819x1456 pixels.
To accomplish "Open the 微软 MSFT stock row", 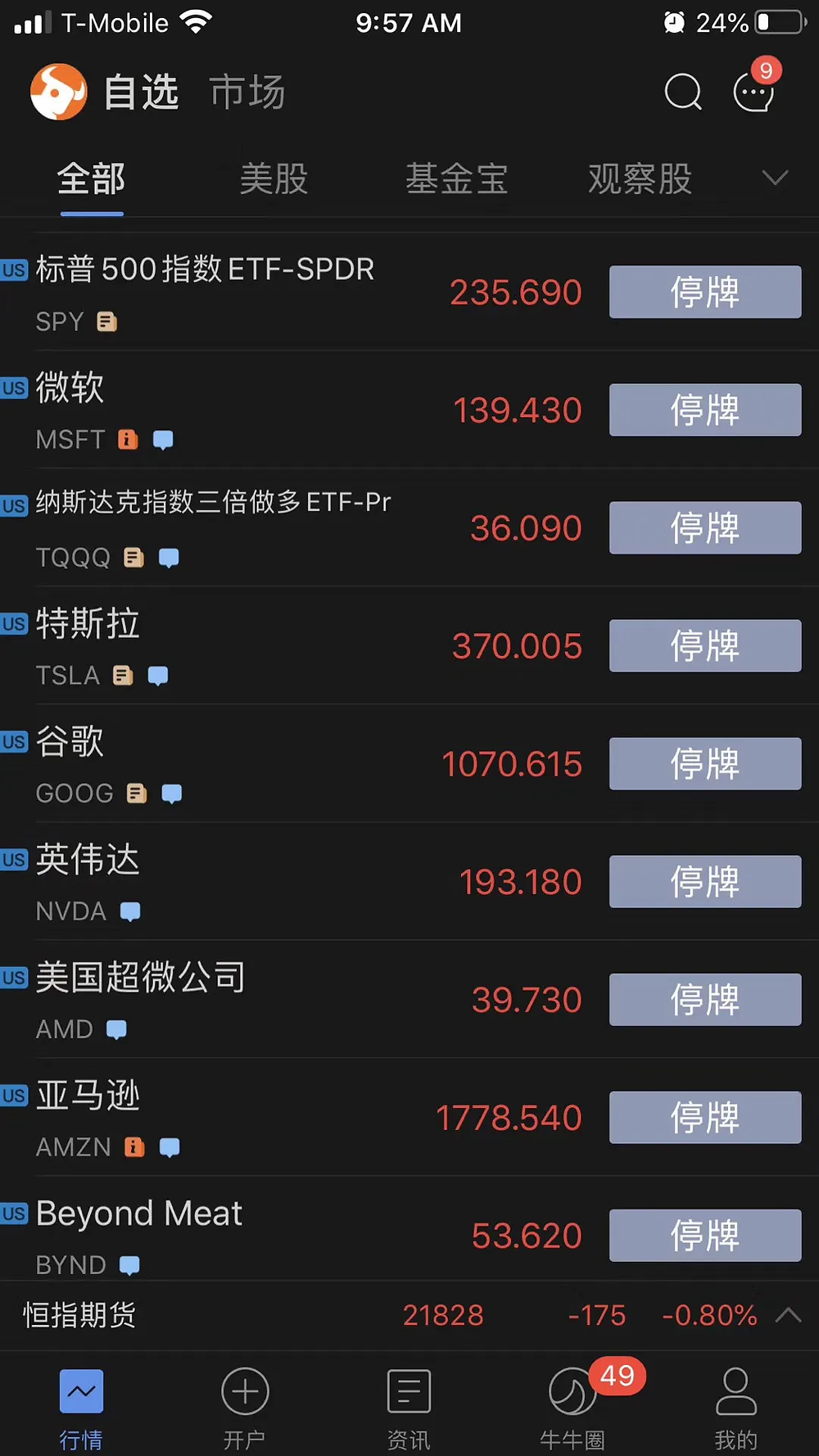I will coord(409,410).
